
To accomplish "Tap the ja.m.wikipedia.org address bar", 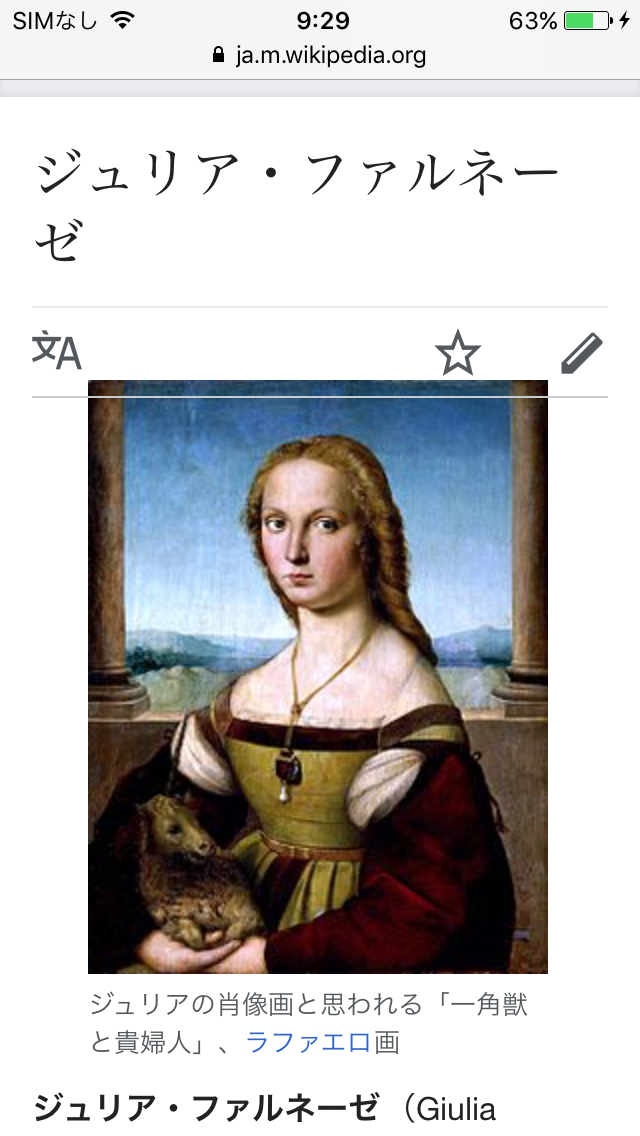I will 320,55.
